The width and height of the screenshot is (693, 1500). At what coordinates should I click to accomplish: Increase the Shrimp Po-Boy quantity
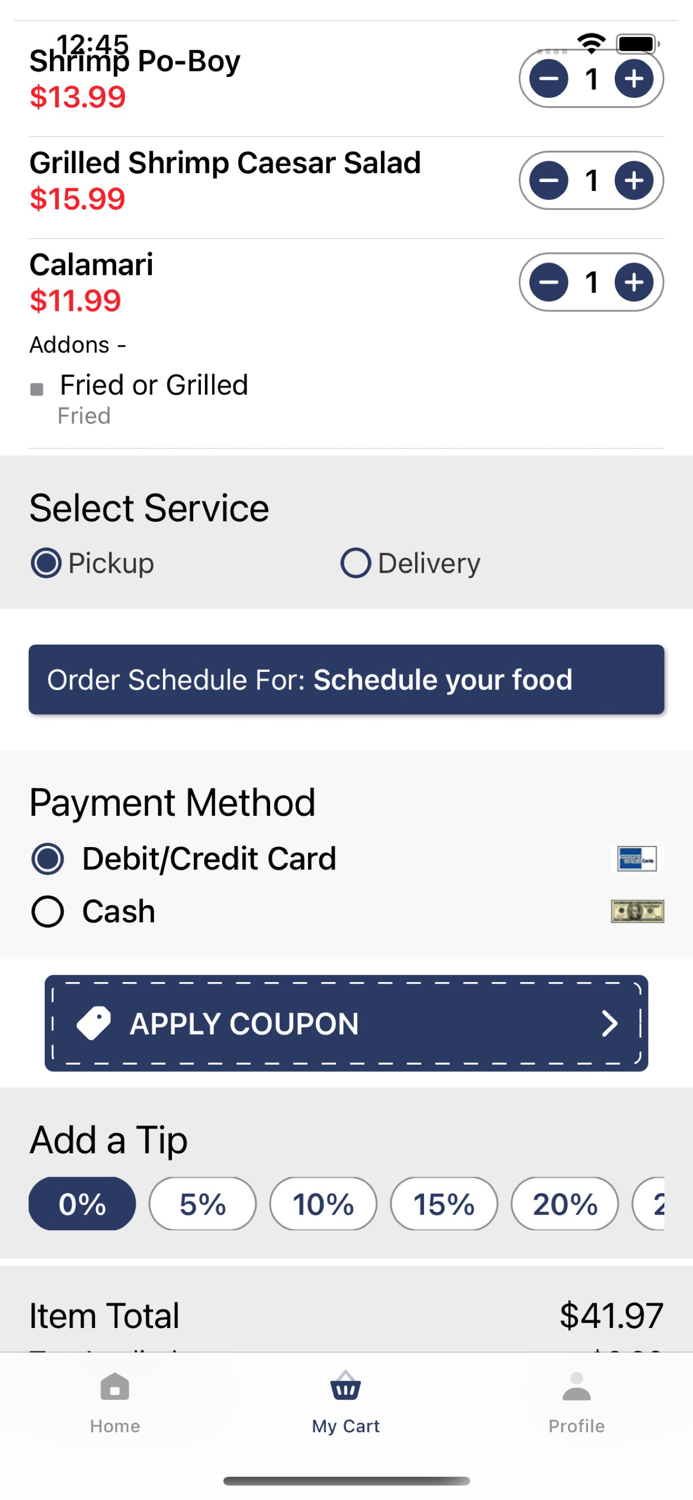point(634,79)
